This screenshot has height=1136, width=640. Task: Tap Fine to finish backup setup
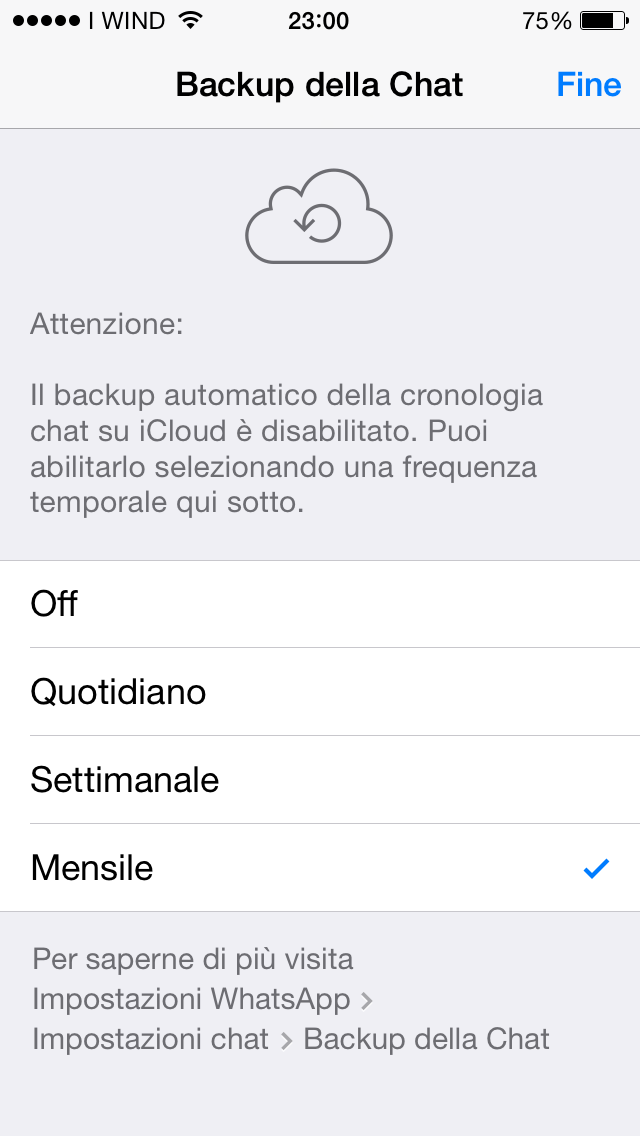[589, 85]
